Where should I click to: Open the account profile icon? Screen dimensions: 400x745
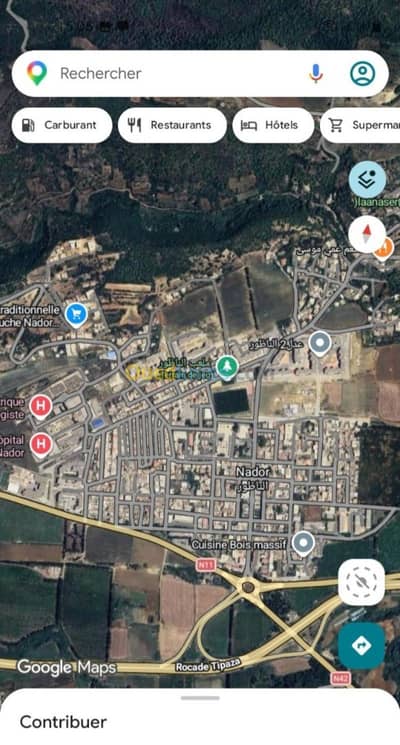[362, 74]
